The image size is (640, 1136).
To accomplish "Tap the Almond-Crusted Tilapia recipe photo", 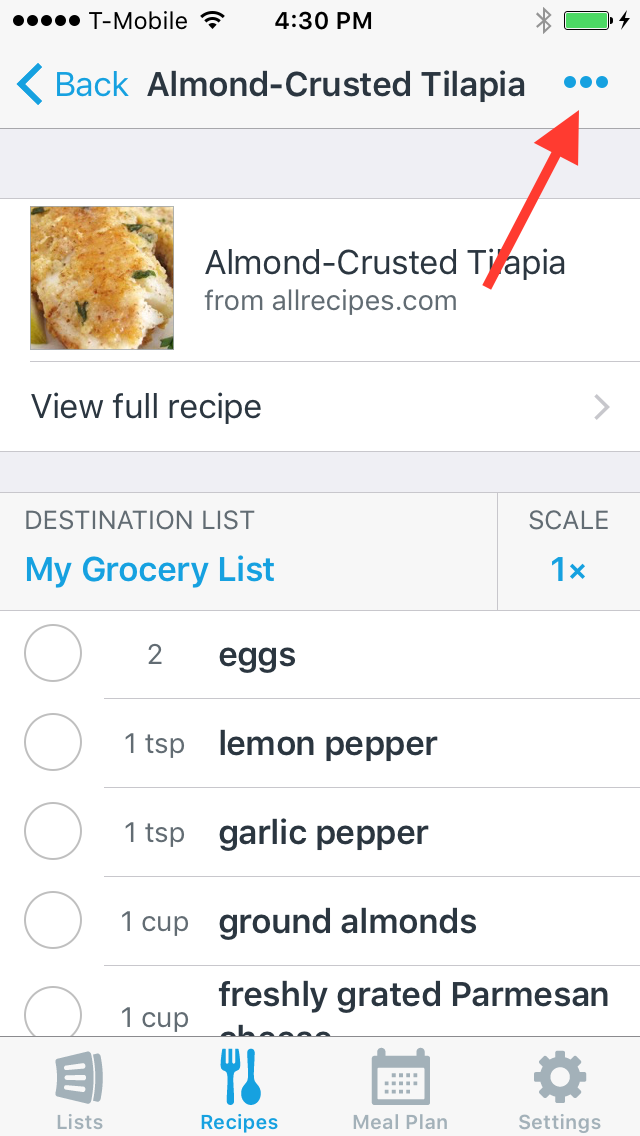I will 102,278.
